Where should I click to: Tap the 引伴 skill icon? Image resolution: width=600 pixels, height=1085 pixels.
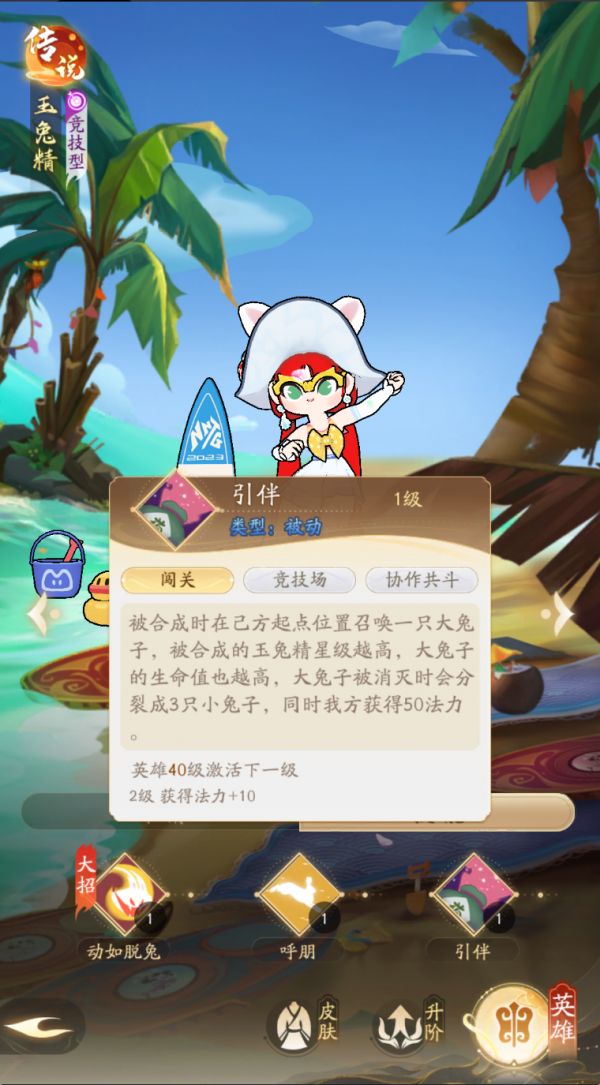tap(471, 894)
